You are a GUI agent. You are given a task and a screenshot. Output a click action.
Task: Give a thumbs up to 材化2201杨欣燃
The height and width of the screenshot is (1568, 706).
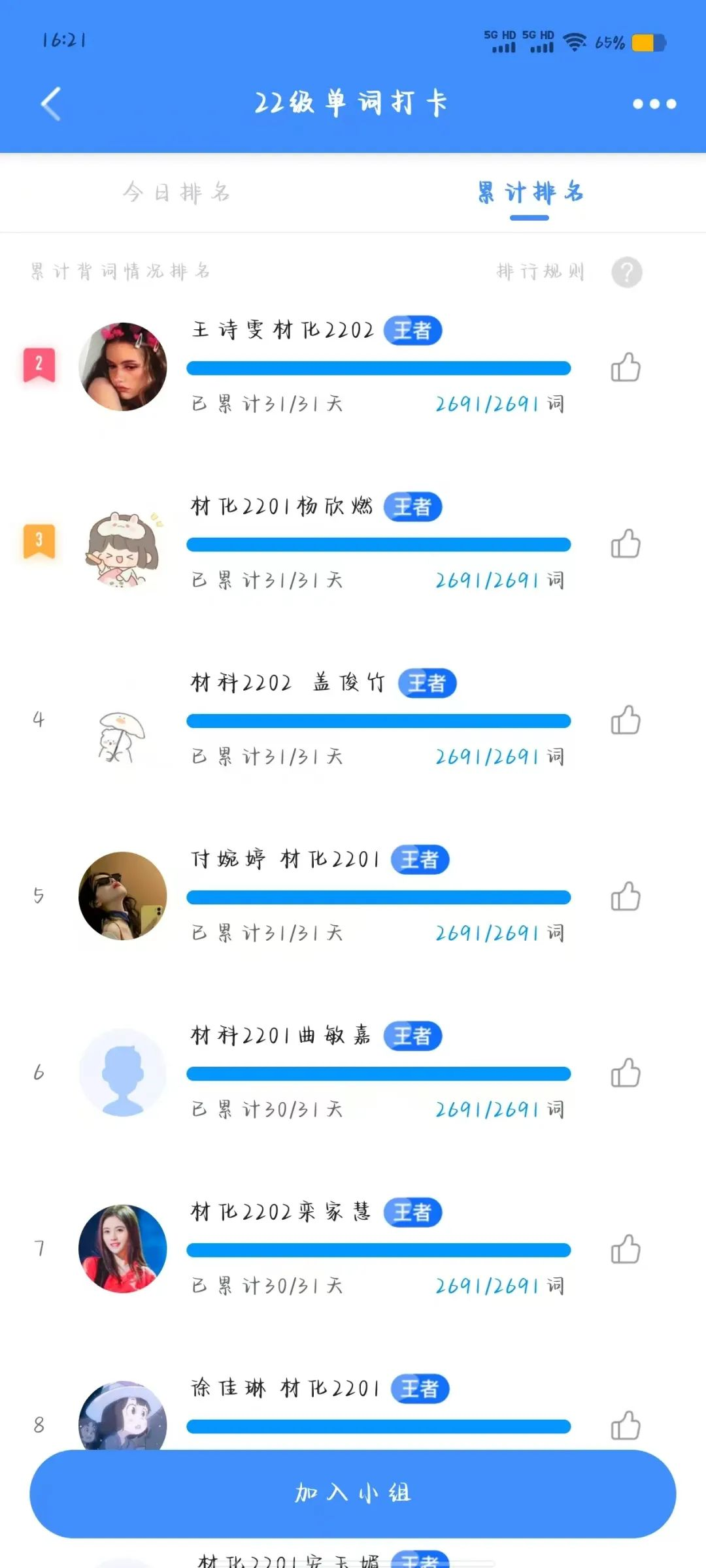(625, 544)
